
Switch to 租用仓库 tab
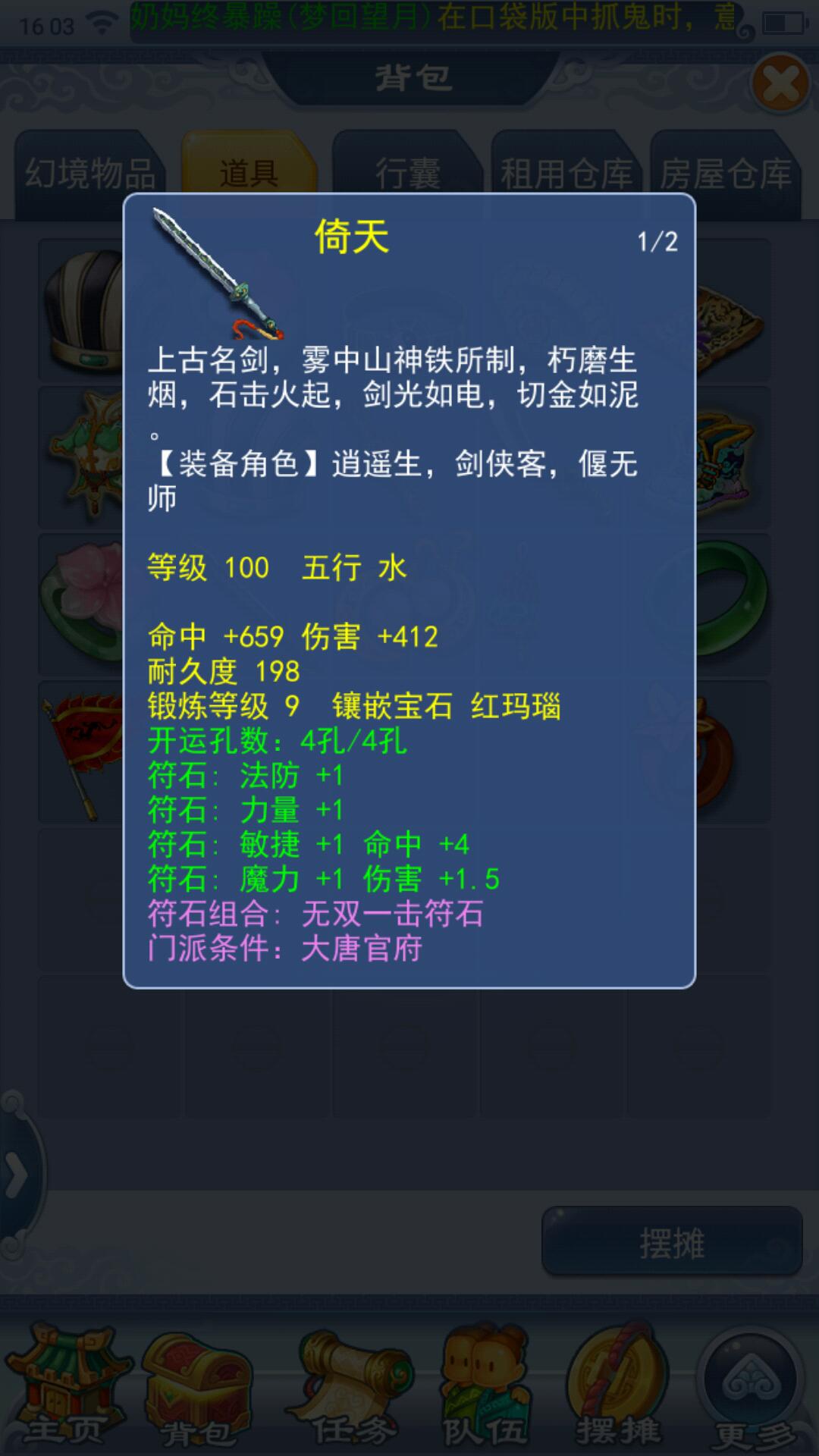[x=566, y=174]
